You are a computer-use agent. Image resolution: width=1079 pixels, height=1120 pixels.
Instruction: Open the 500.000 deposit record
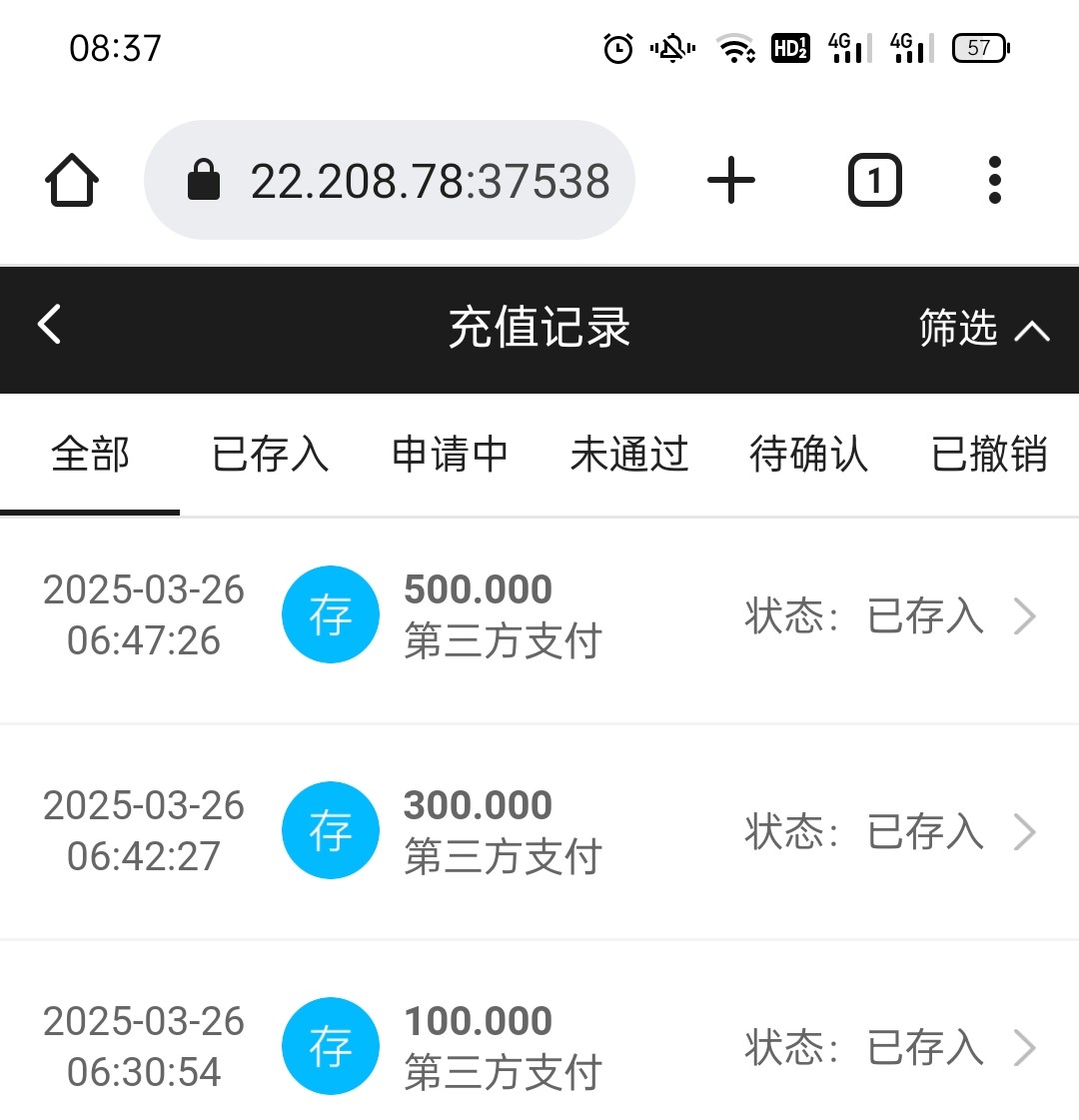point(539,615)
